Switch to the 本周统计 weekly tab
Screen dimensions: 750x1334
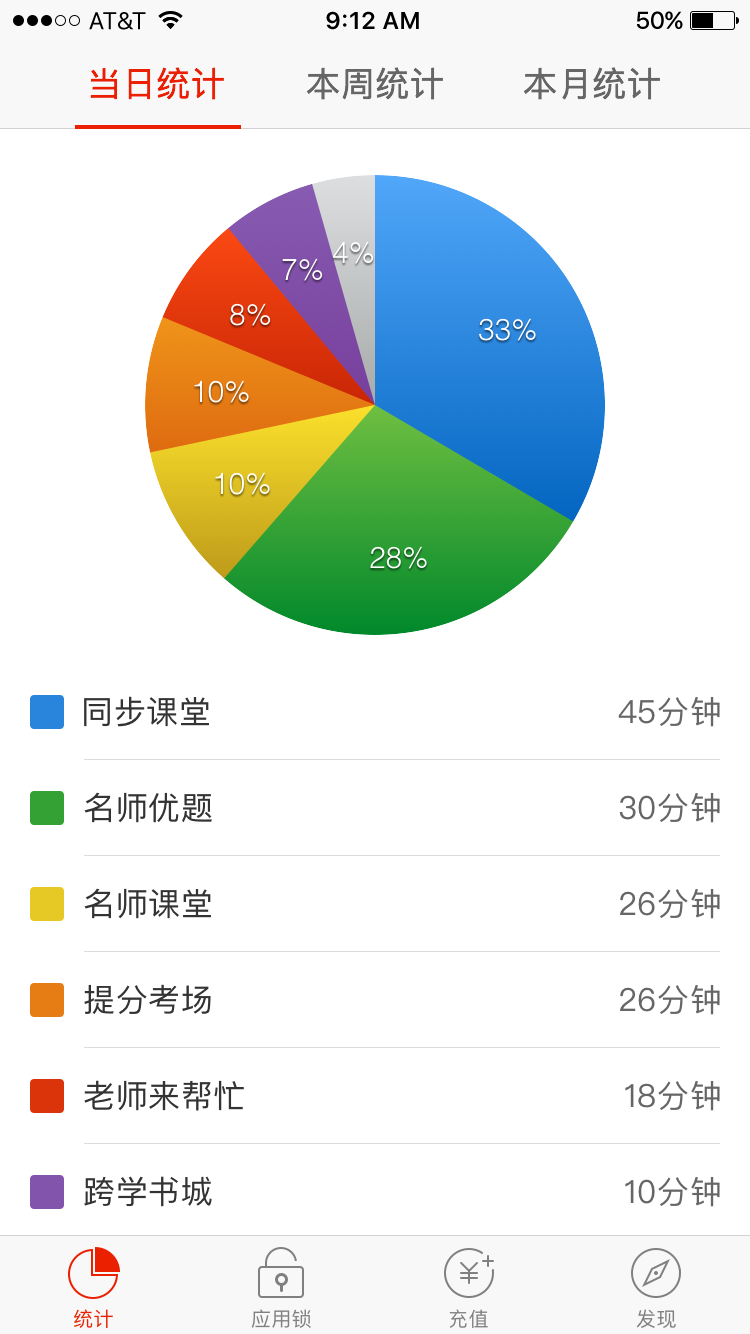(x=375, y=85)
